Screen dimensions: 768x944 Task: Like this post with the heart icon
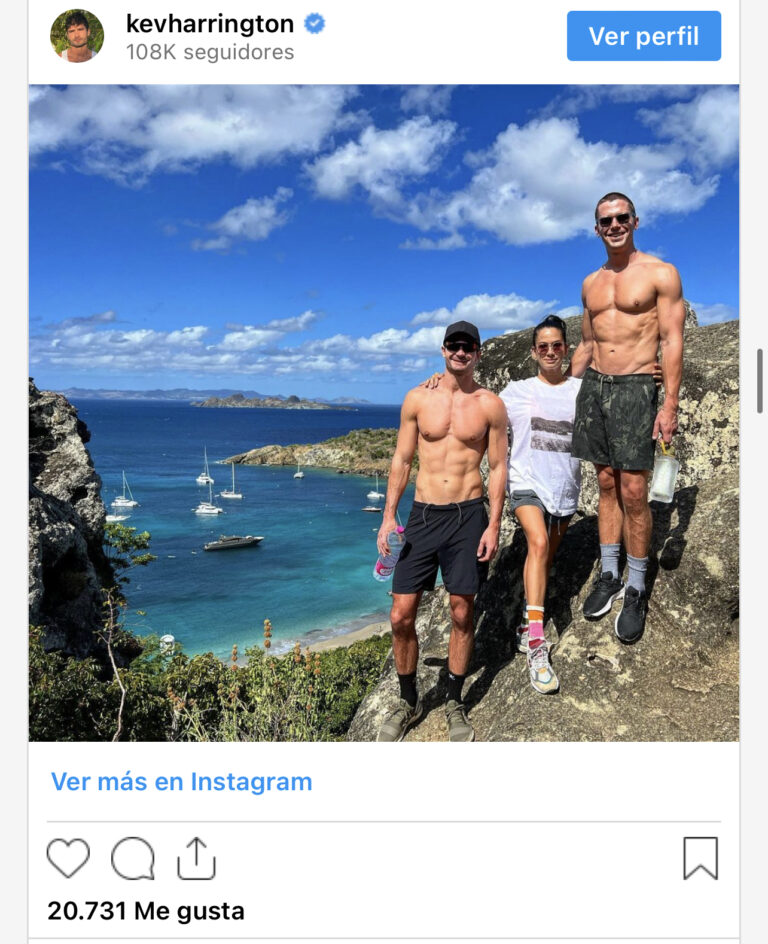(68, 858)
